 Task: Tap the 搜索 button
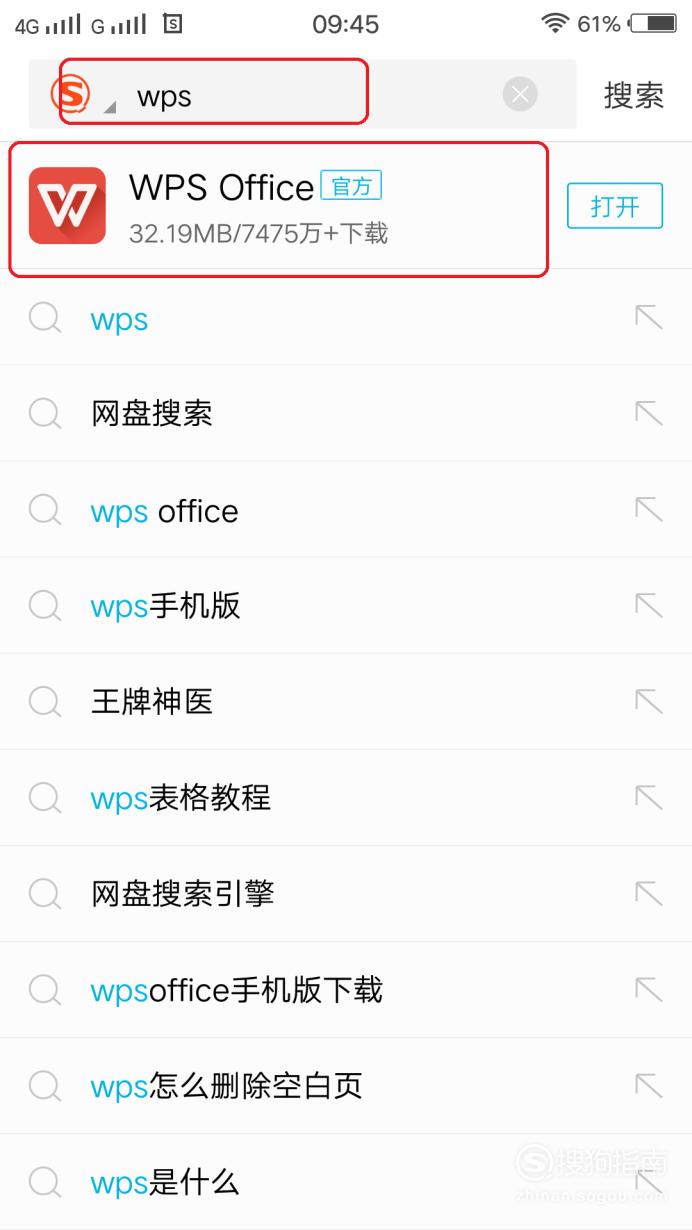click(x=634, y=95)
